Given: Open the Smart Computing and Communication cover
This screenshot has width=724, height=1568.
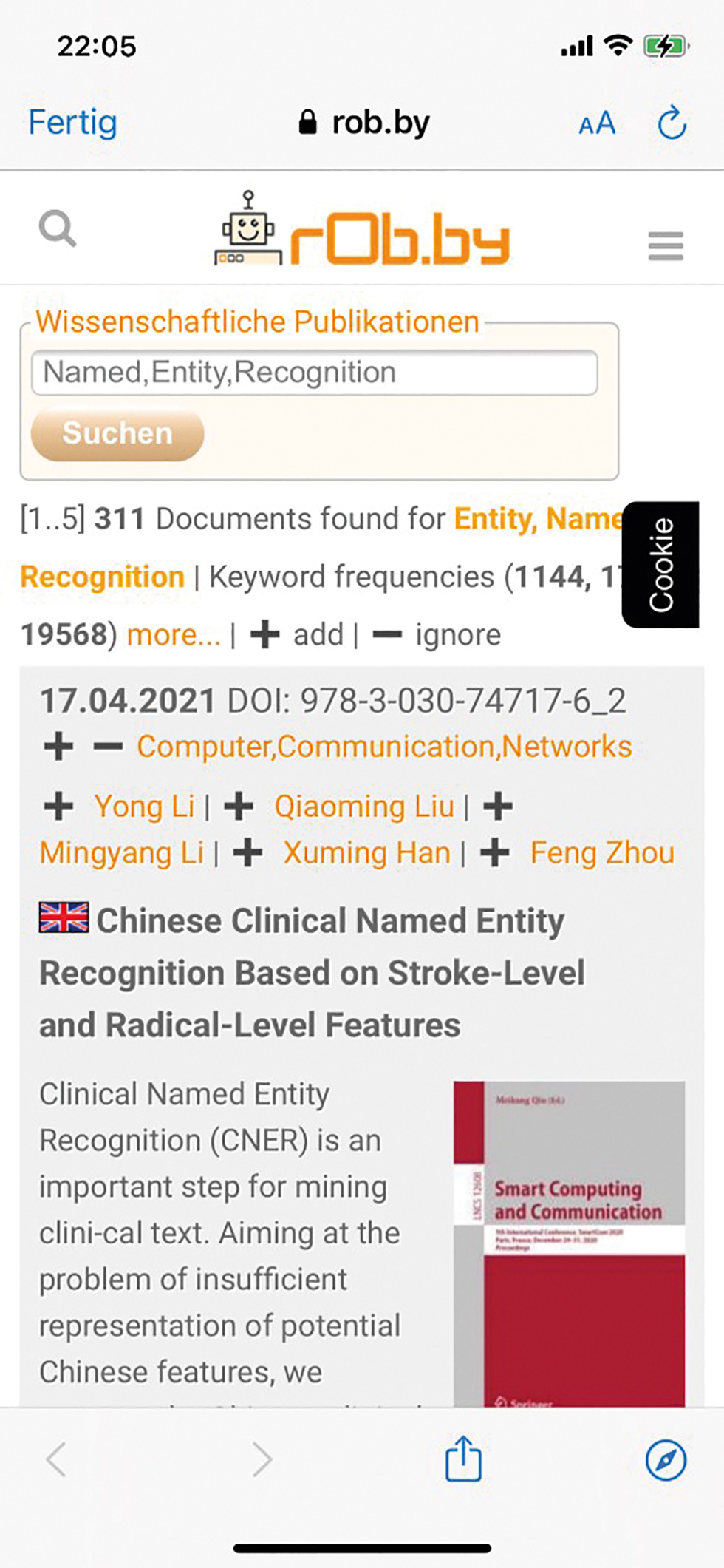Looking at the screenshot, I should point(569,1243).
